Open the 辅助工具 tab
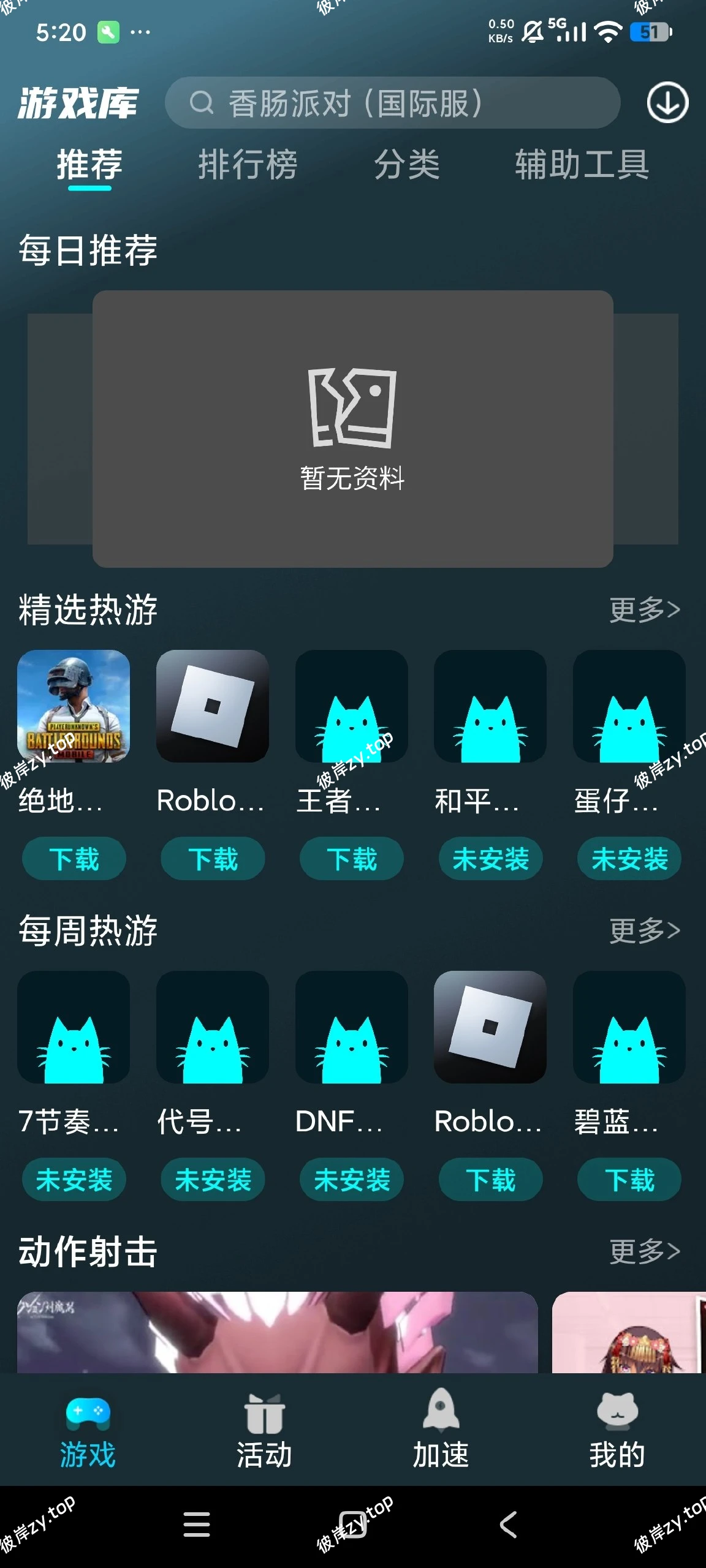 click(x=582, y=164)
